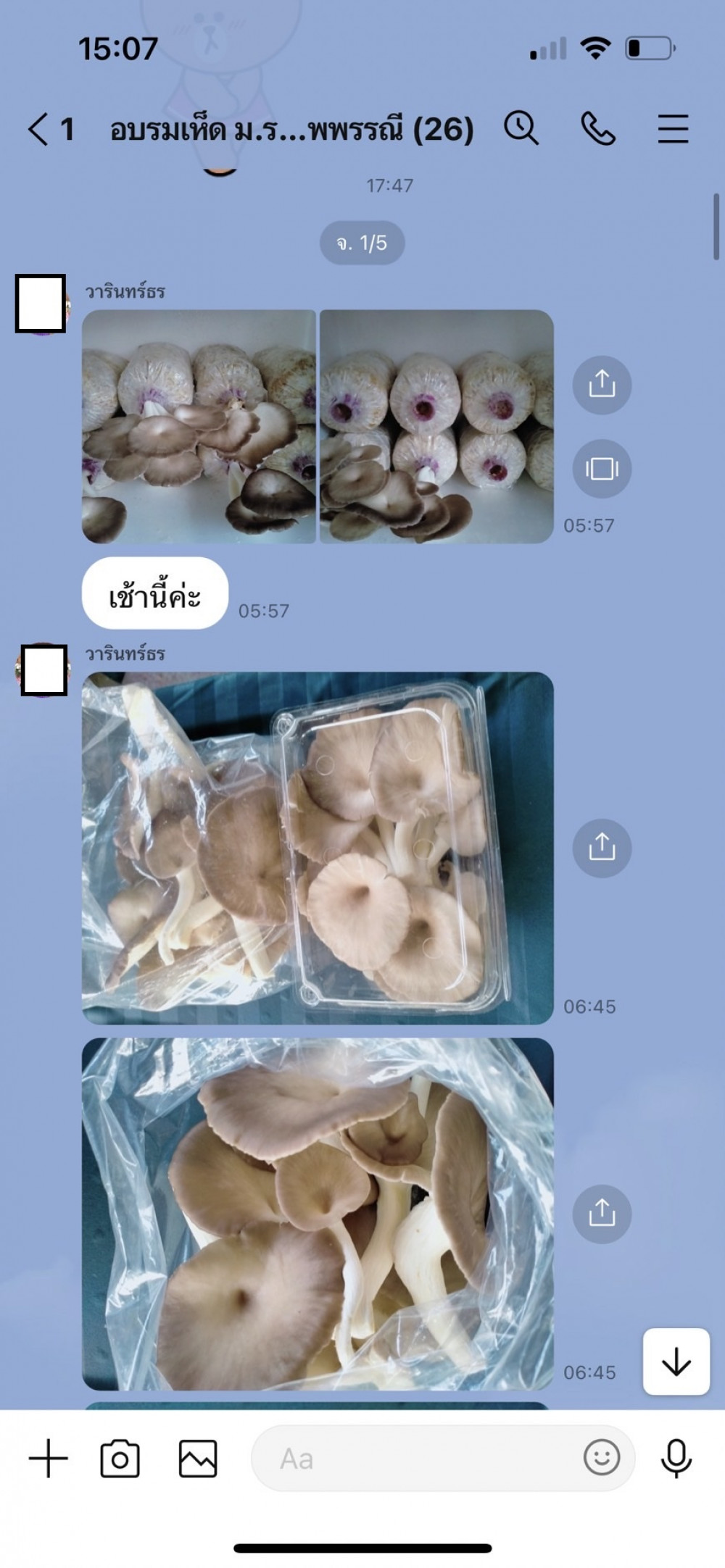Image resolution: width=725 pixels, height=1568 pixels.
Task: Open the second mushroom-bags photo at 05:57
Action: pos(436,427)
